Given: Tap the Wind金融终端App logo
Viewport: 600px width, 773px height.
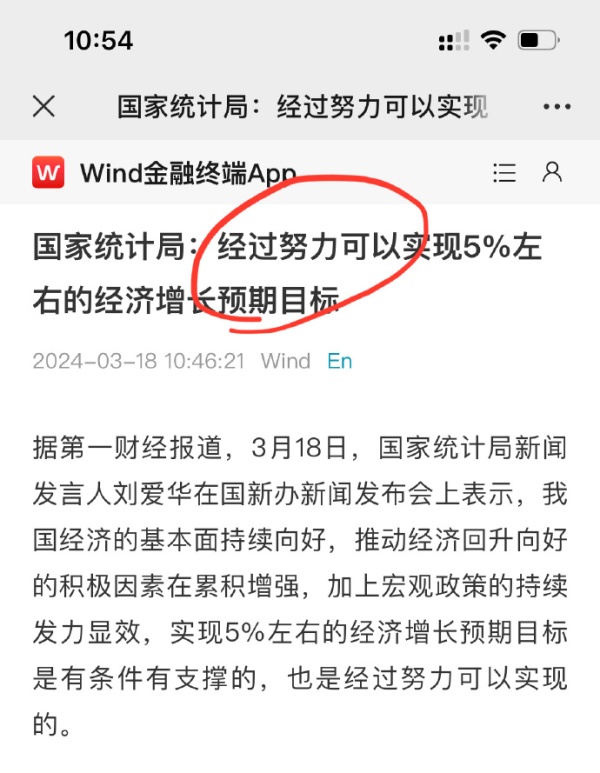Looking at the screenshot, I should point(48,173).
